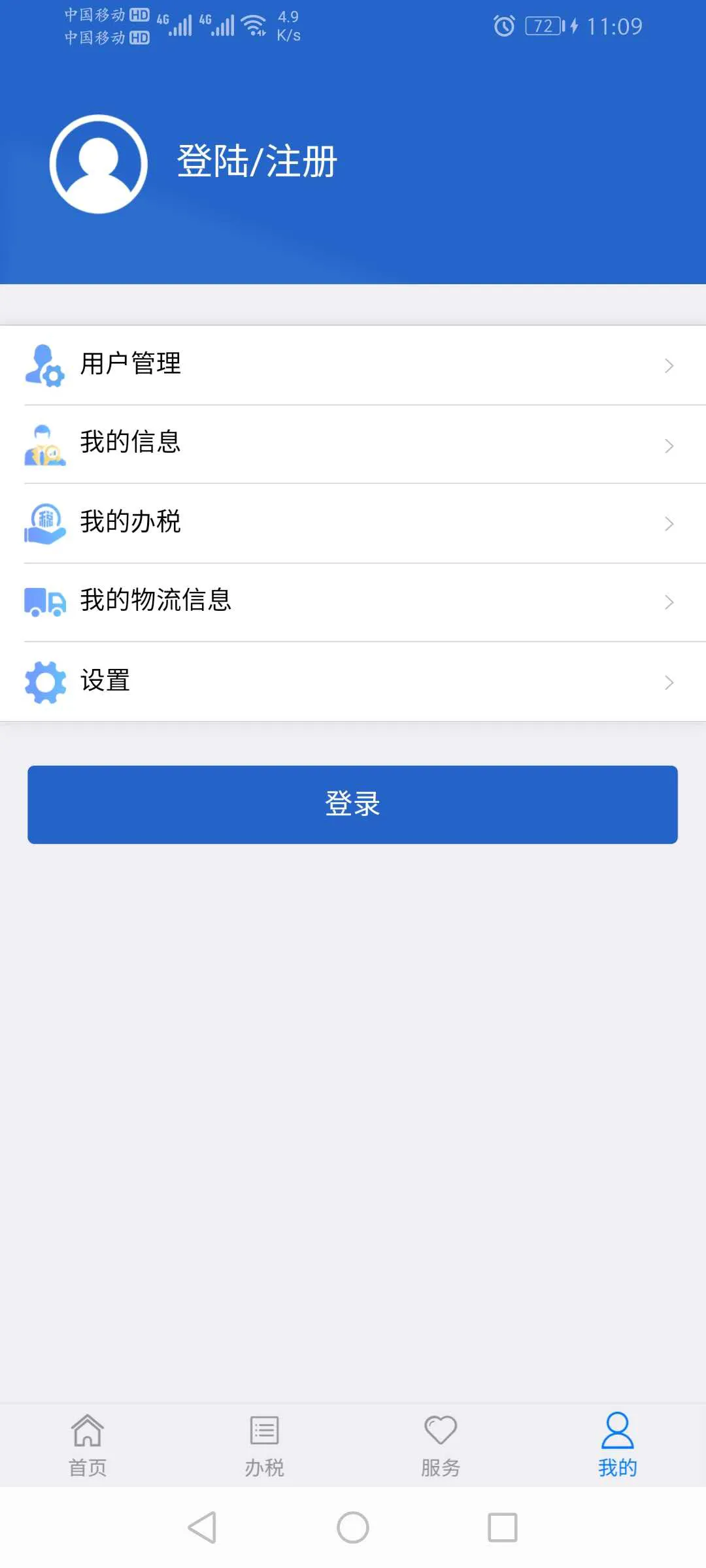Open 设置 details via the chevron
The width and height of the screenshot is (706, 1568).
[x=668, y=681]
